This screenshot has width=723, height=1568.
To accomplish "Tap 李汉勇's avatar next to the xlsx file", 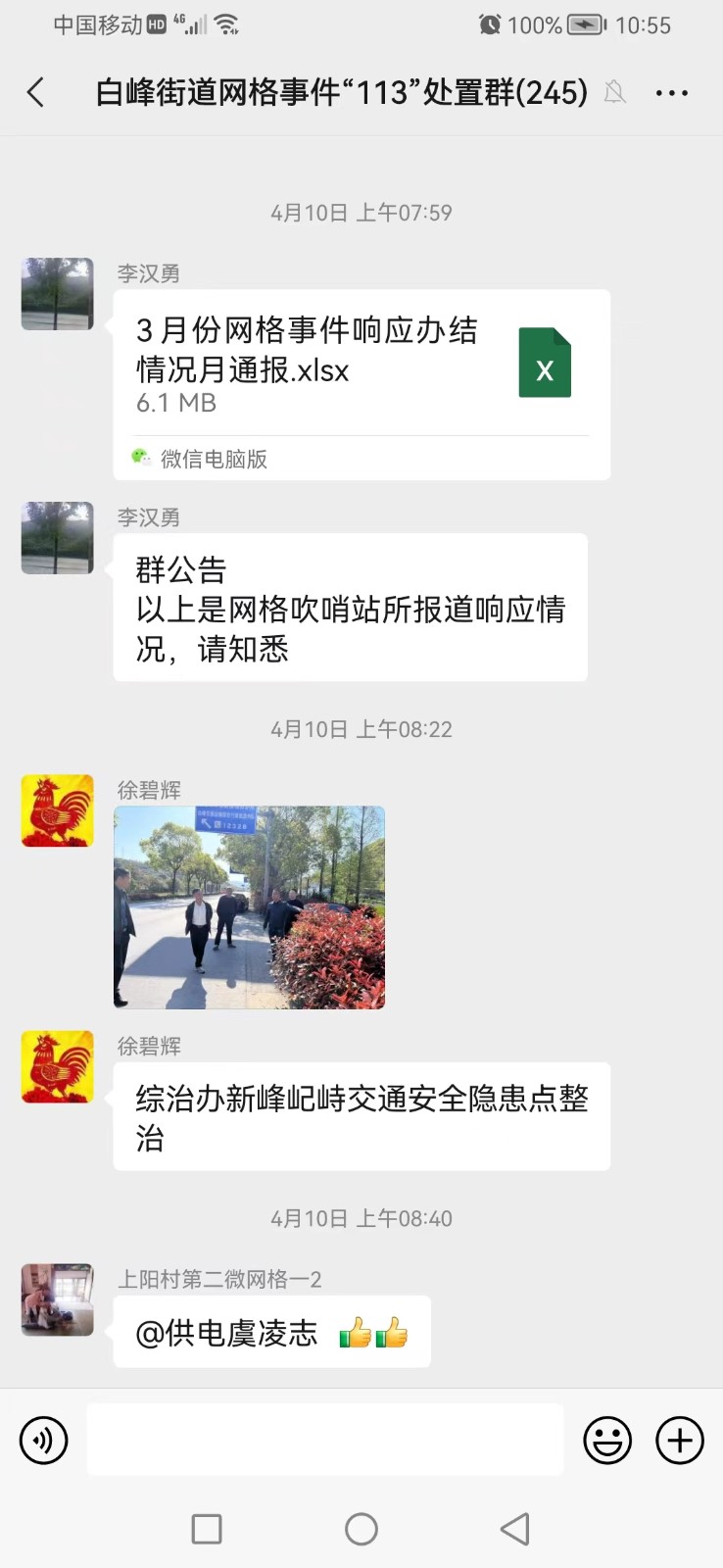I will tap(58, 294).
